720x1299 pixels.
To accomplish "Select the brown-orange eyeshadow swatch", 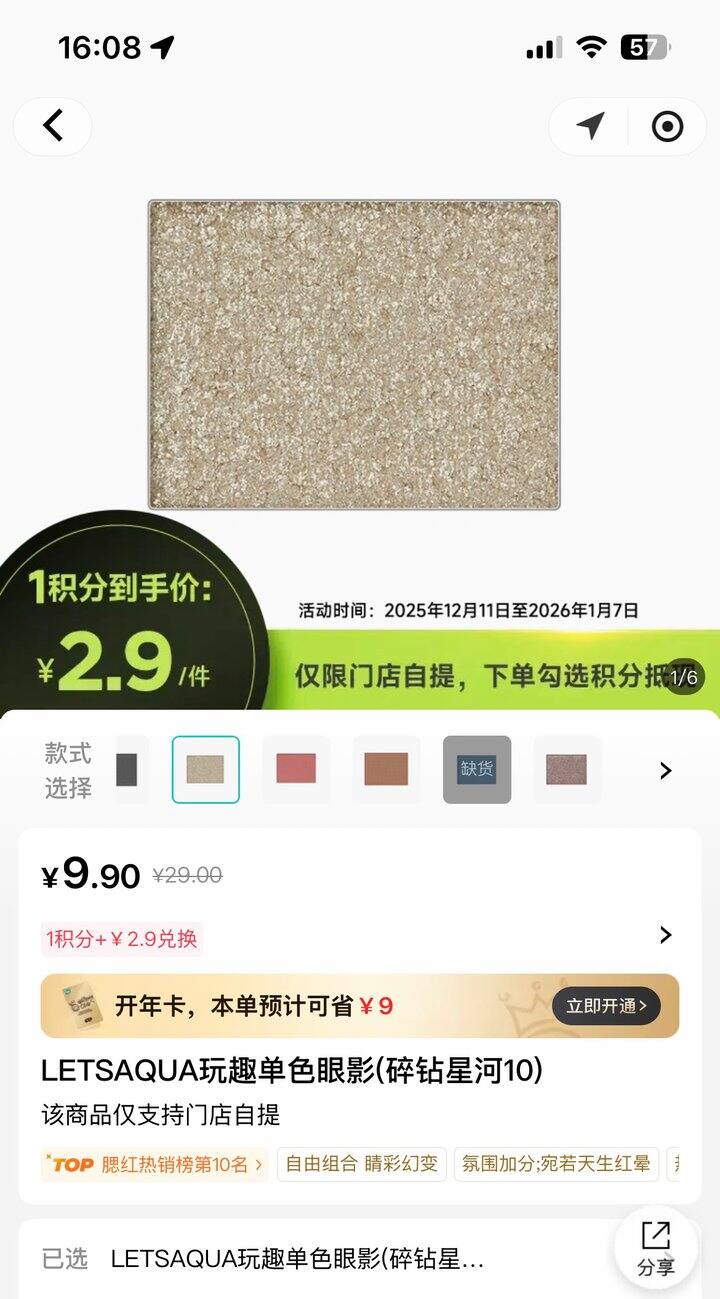I will [x=386, y=769].
